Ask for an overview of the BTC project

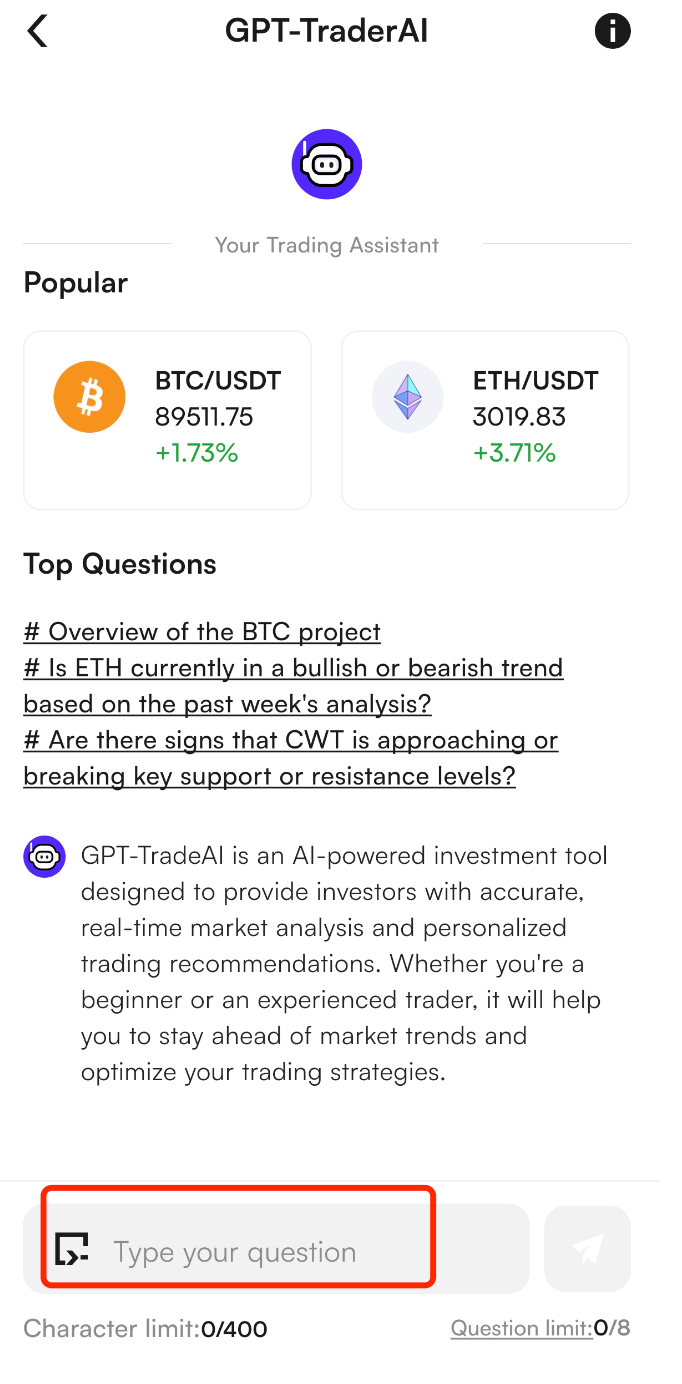click(x=202, y=632)
